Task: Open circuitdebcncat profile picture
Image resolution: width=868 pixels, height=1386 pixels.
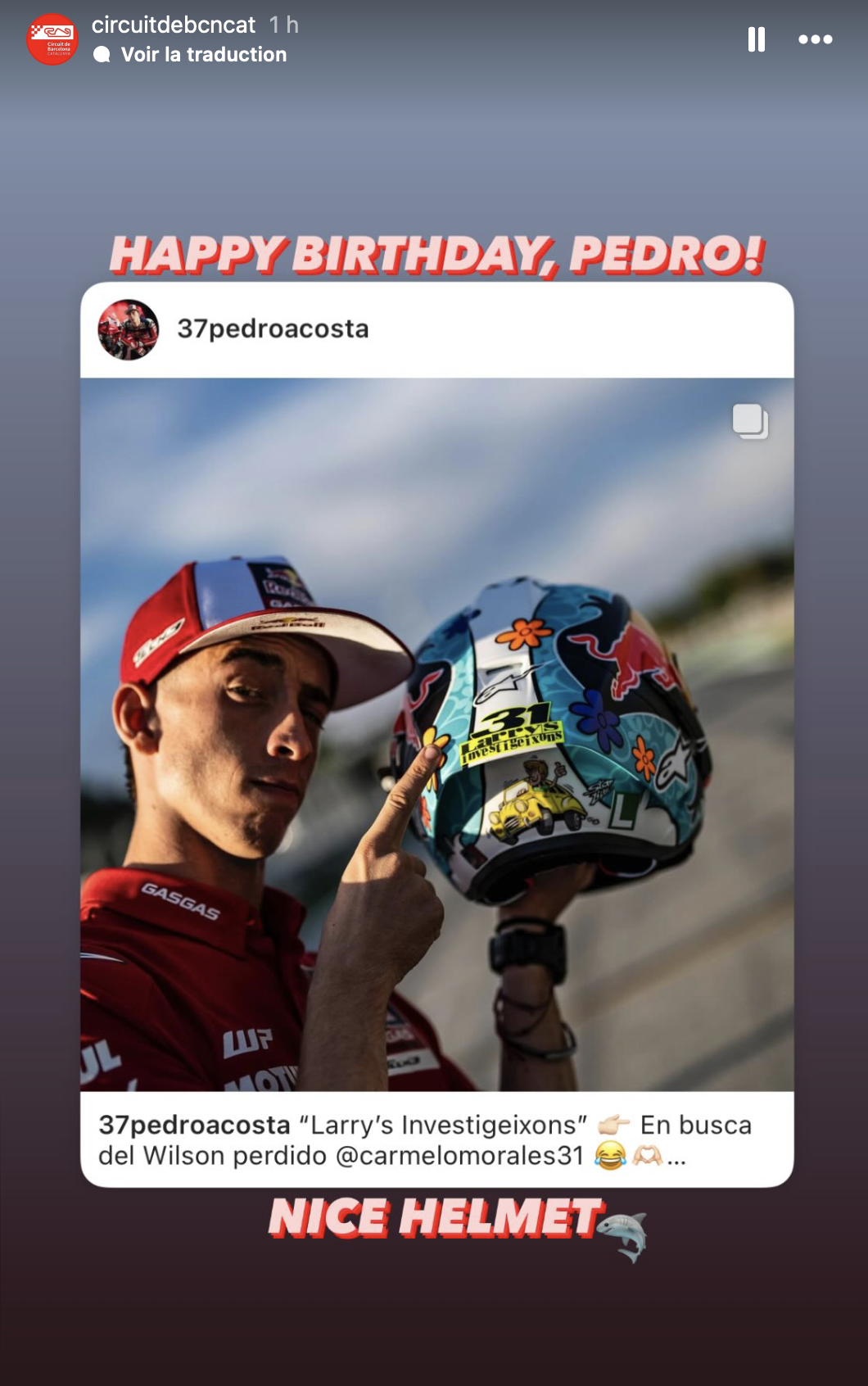Action: tap(52, 39)
